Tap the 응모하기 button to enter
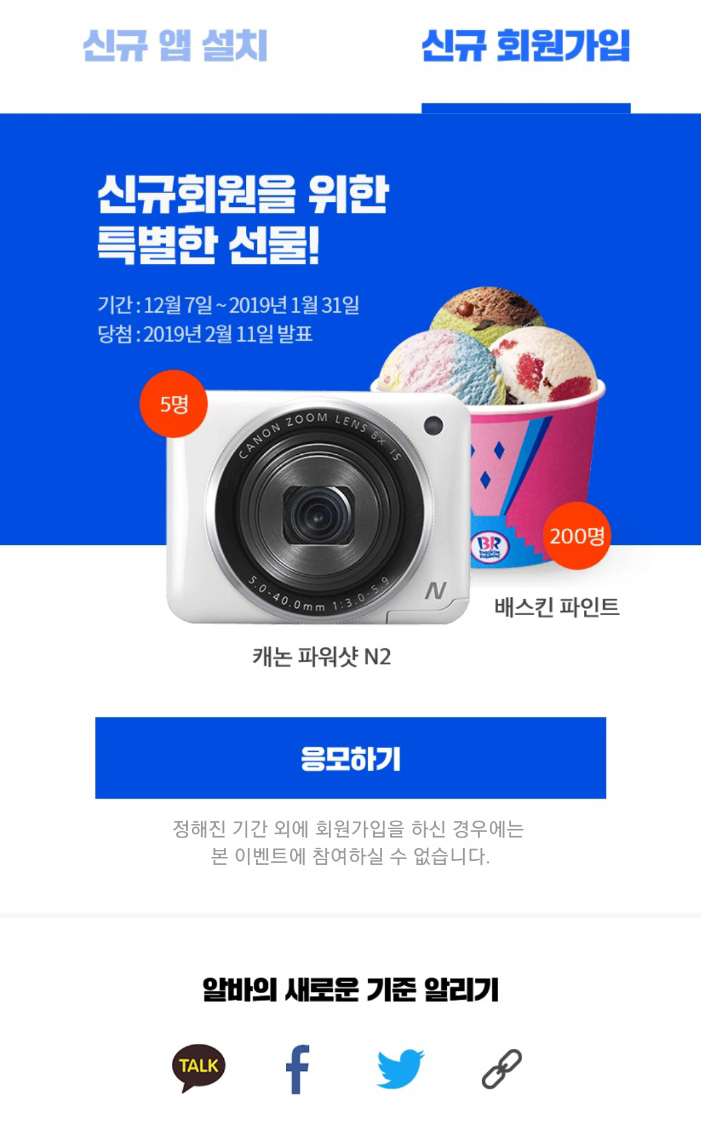This screenshot has height=1144, width=701. [350, 758]
